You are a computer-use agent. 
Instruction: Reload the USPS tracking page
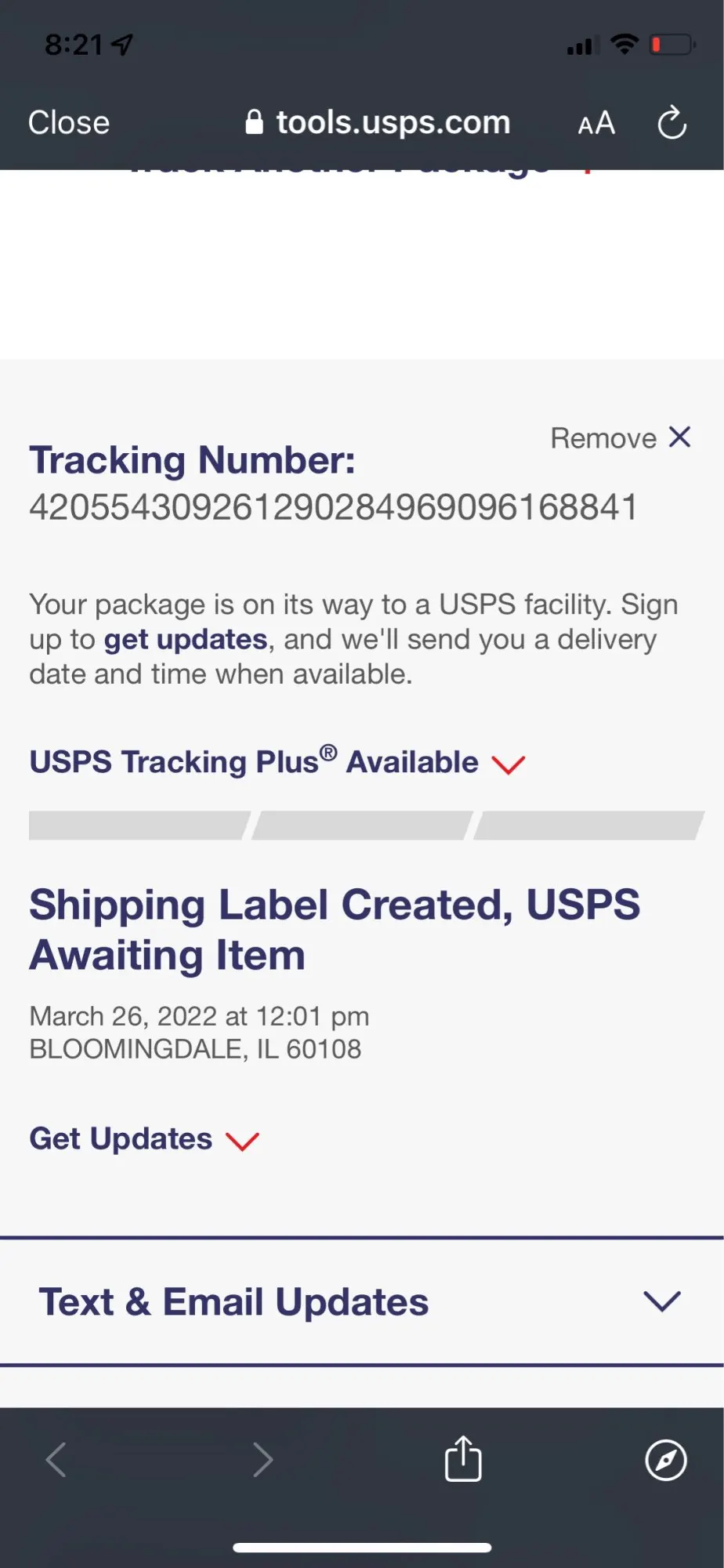tap(672, 123)
